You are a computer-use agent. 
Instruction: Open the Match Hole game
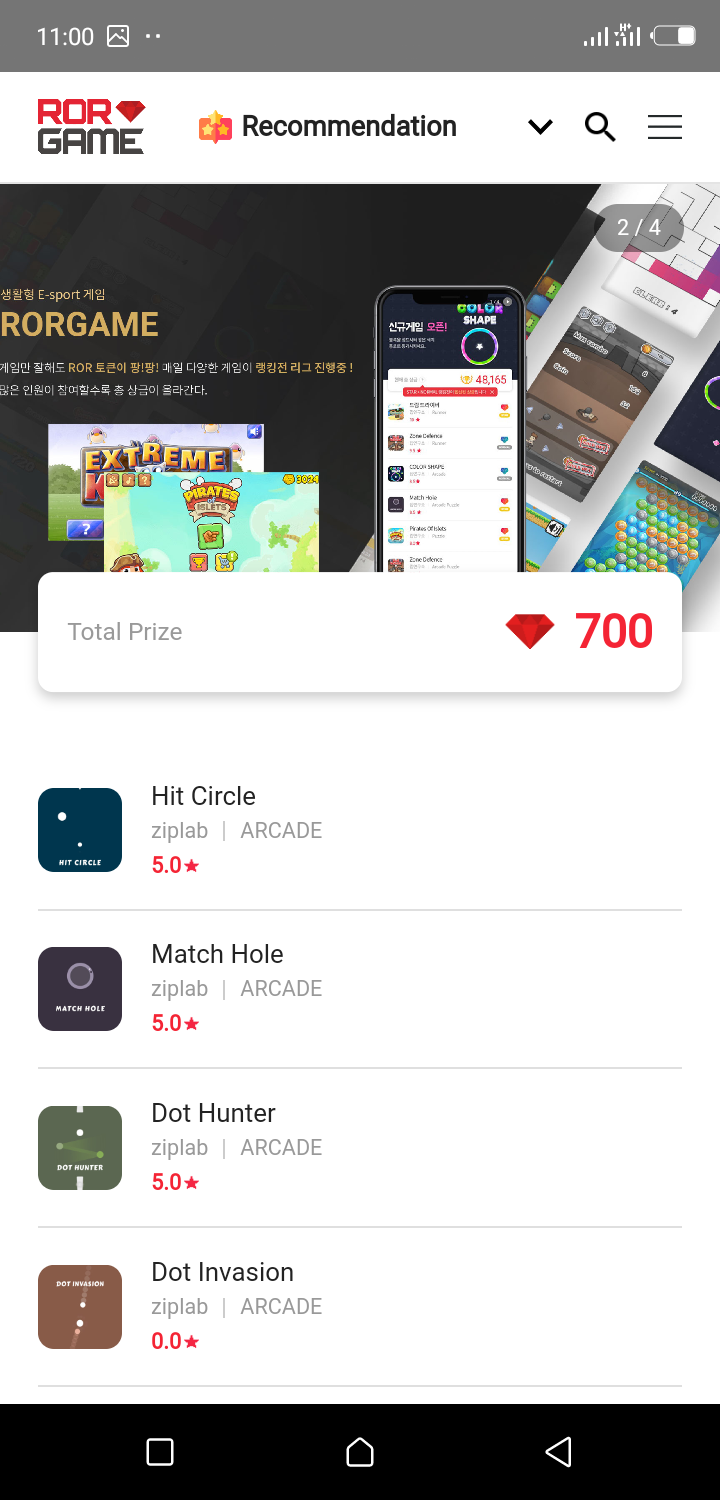360,989
